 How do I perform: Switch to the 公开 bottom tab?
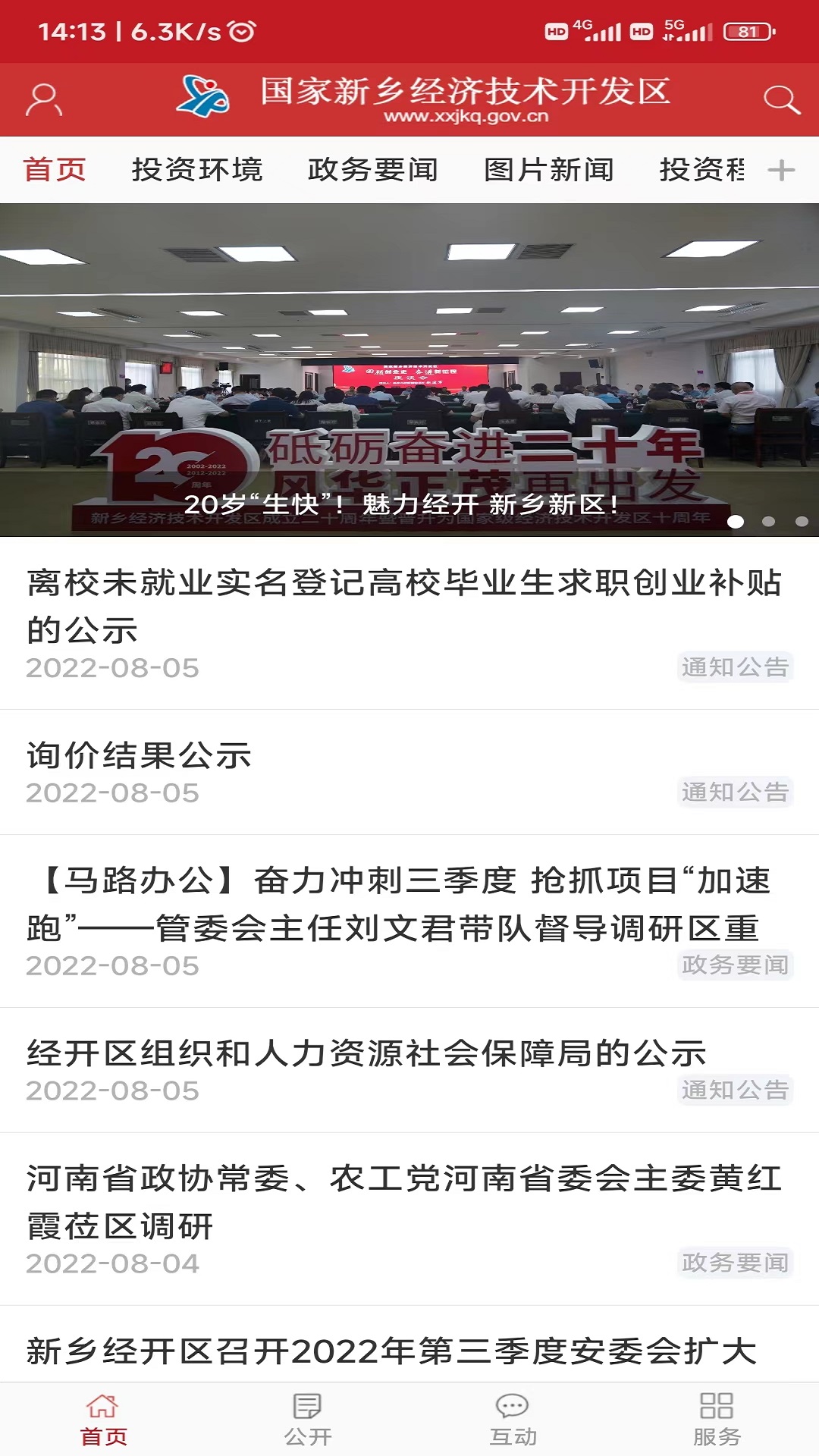tap(308, 1420)
